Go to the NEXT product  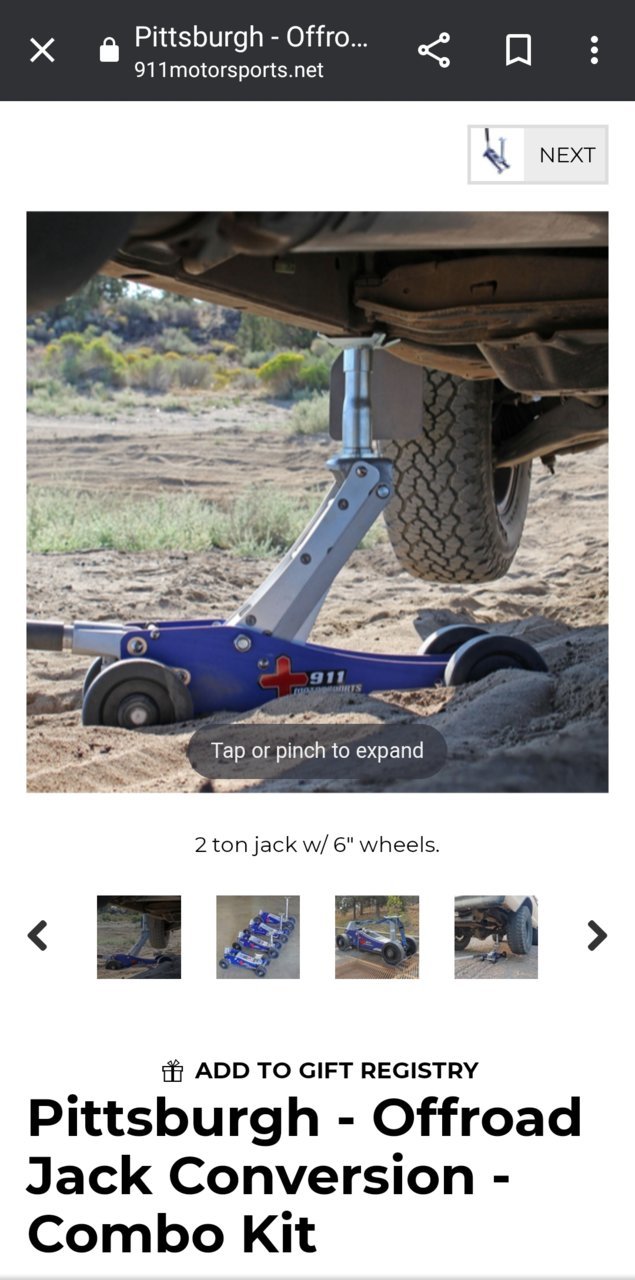(538, 155)
